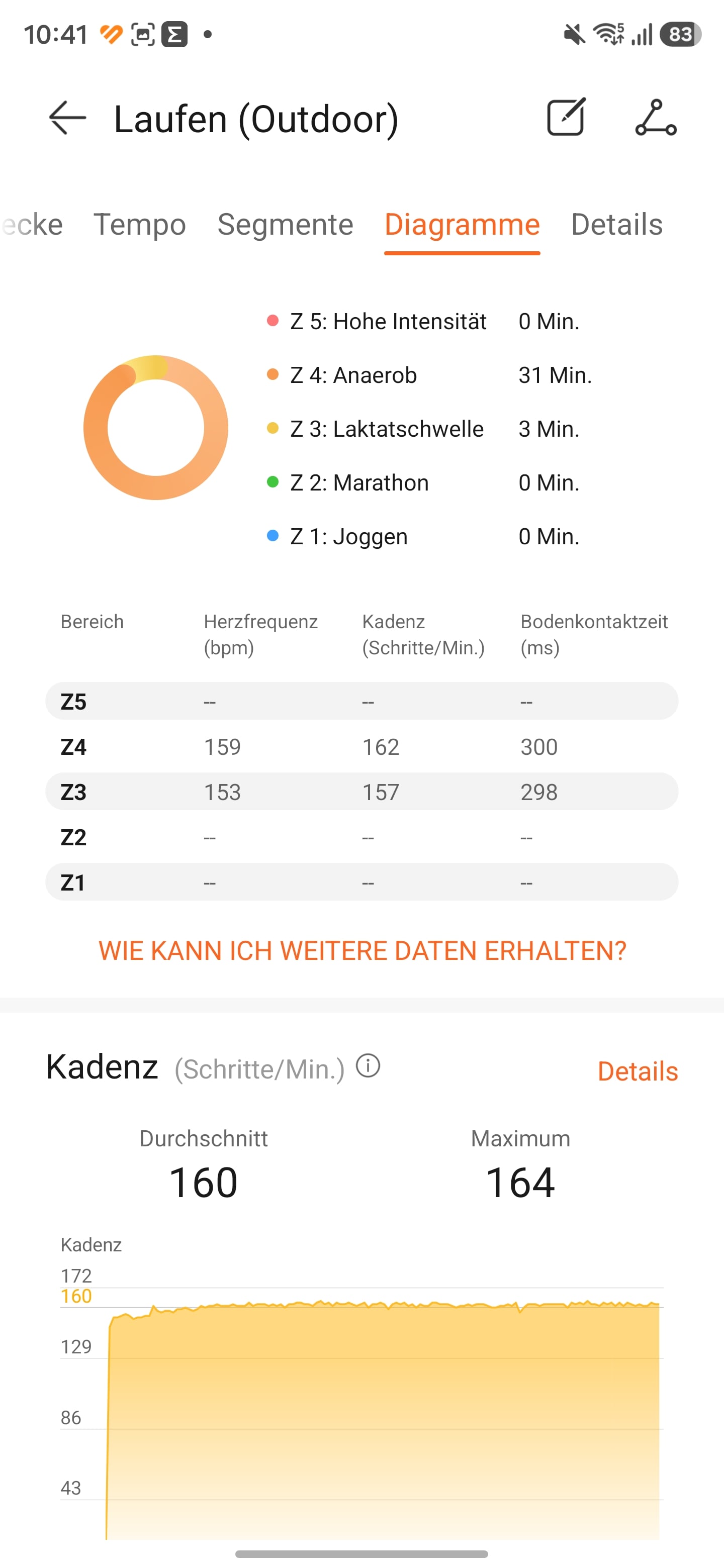Viewport: 724px width, 1568px height.
Task: Go back using the arrow icon
Action: [67, 118]
